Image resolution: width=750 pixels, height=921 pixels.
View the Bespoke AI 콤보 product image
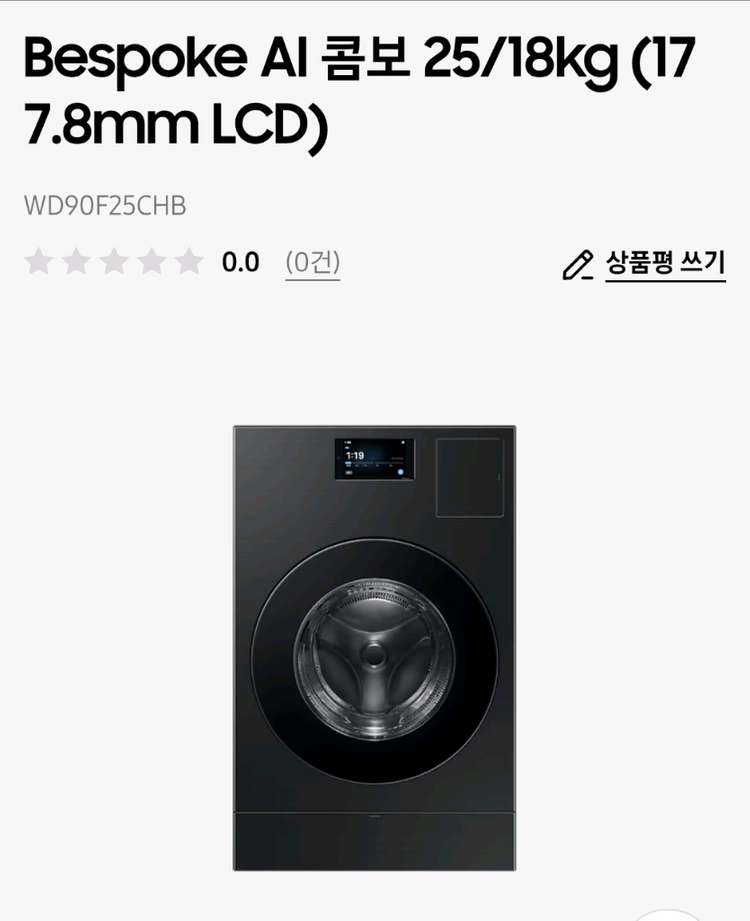click(x=374, y=648)
